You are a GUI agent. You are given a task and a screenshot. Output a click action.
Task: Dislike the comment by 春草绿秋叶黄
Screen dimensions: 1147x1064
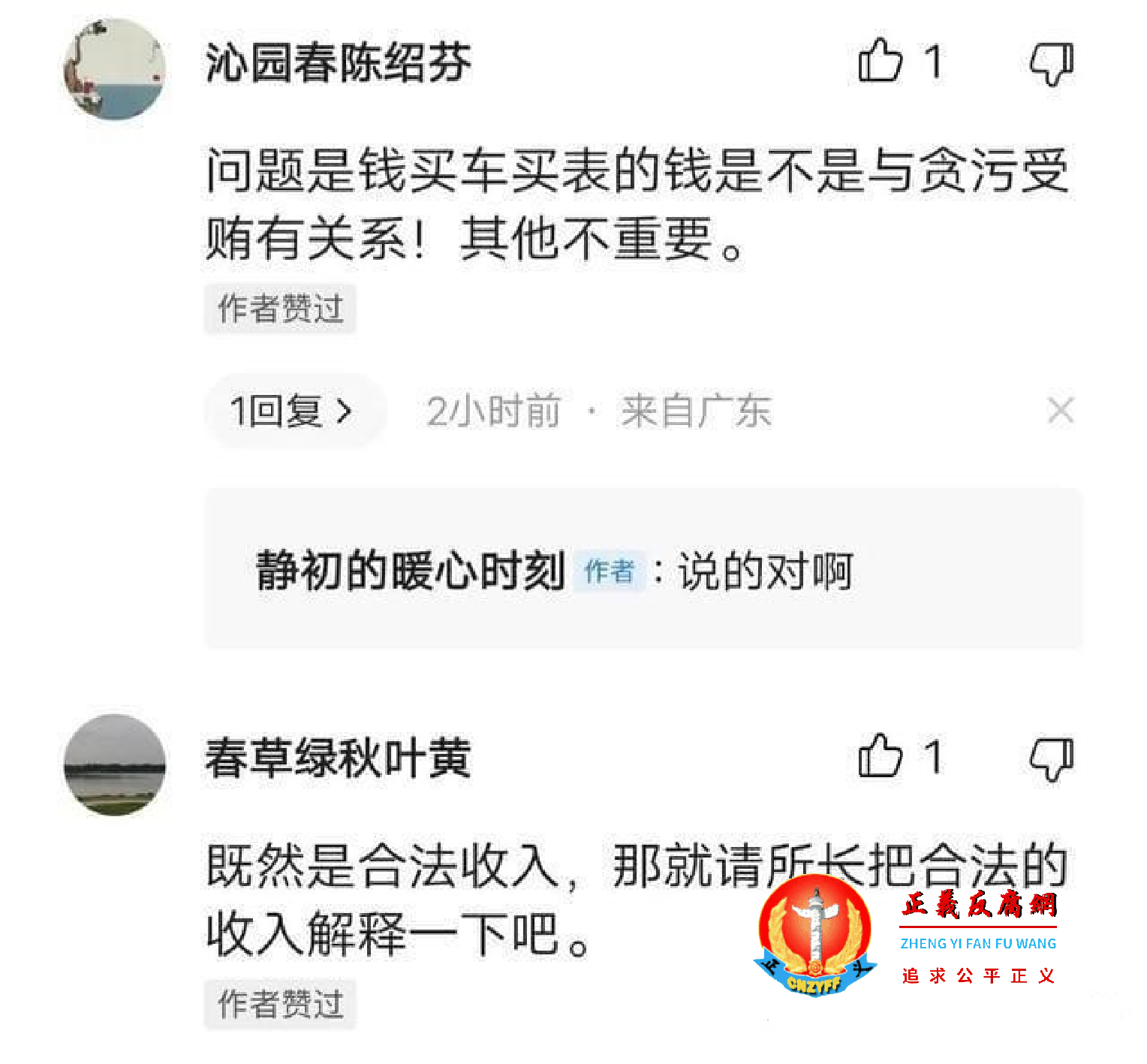point(1052,758)
